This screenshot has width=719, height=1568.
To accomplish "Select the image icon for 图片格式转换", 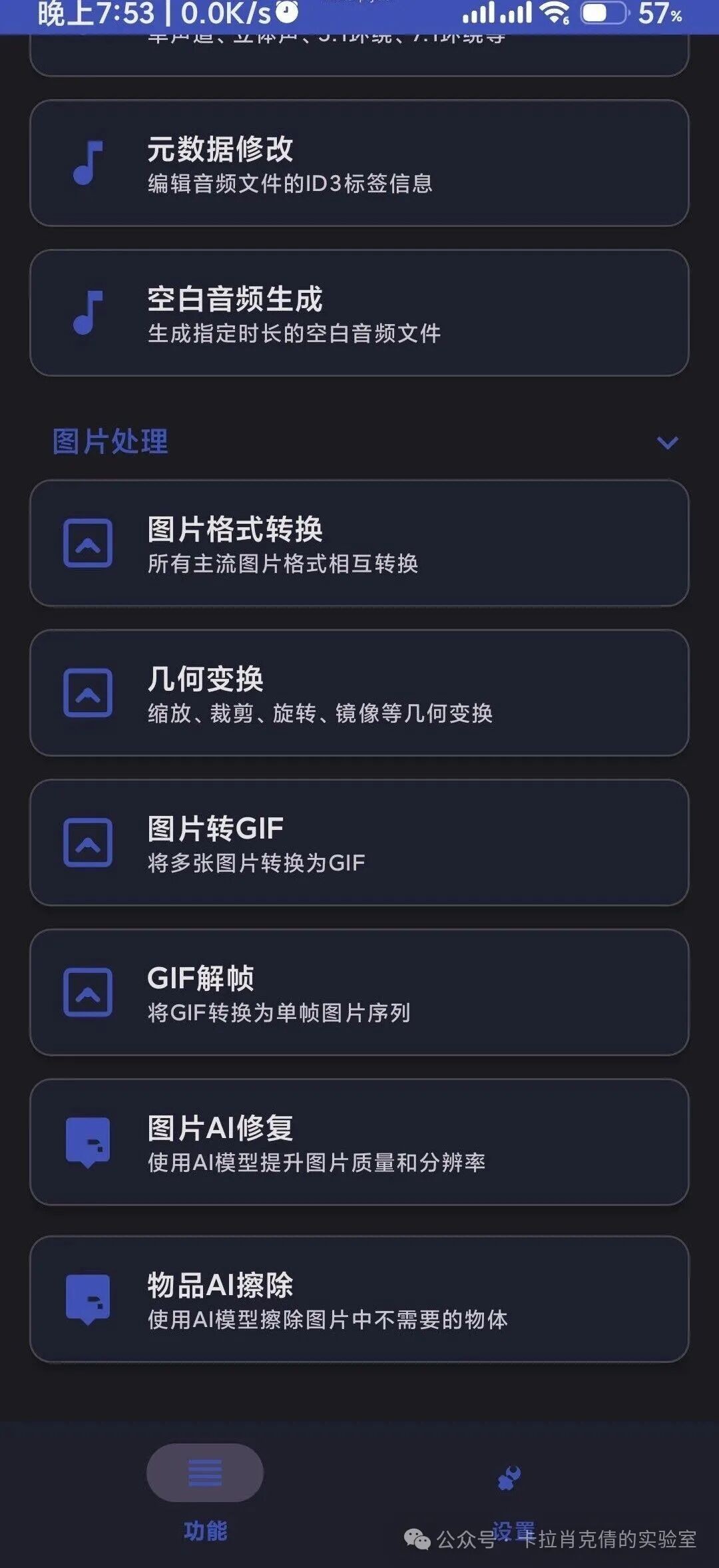I will [87, 544].
